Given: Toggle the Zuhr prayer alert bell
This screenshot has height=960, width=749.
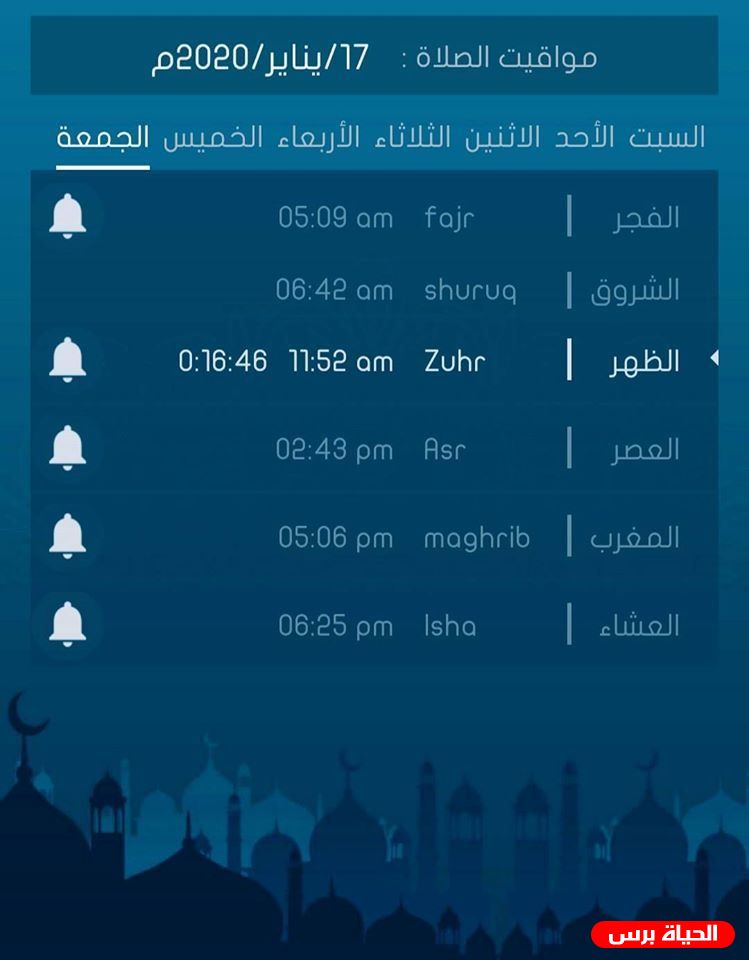Looking at the screenshot, I should (x=68, y=360).
